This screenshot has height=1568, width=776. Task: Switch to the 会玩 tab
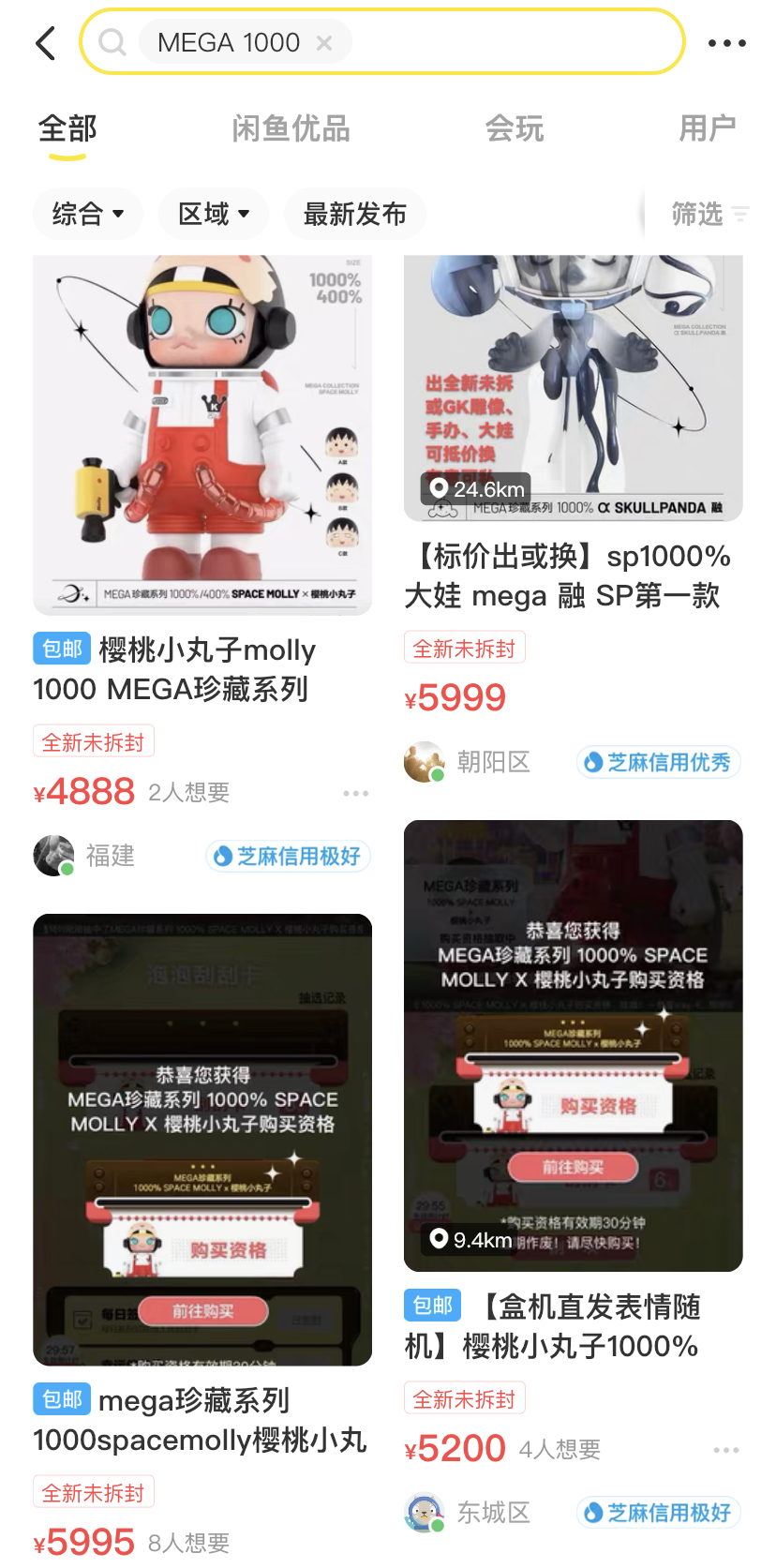point(514,128)
